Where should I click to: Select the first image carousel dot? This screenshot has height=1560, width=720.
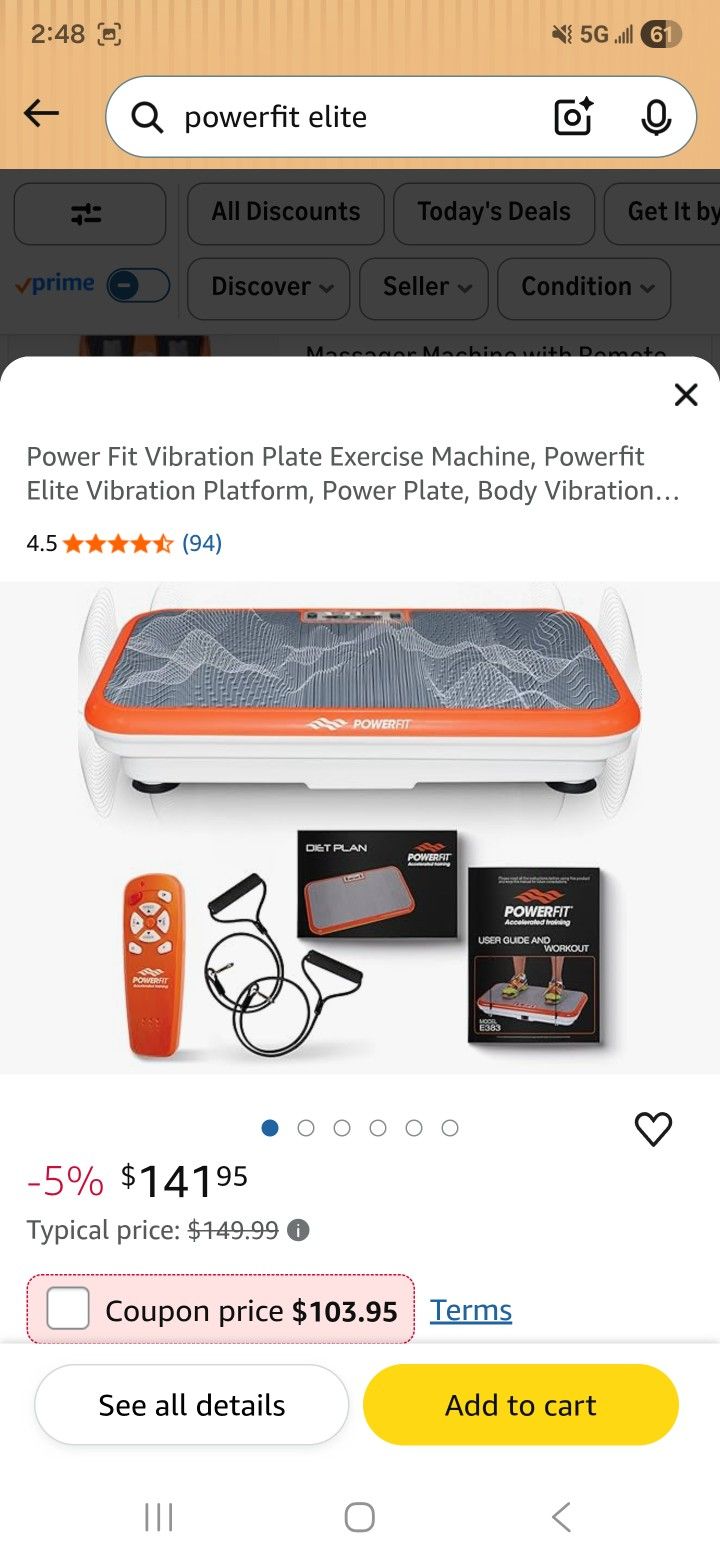[269, 1127]
